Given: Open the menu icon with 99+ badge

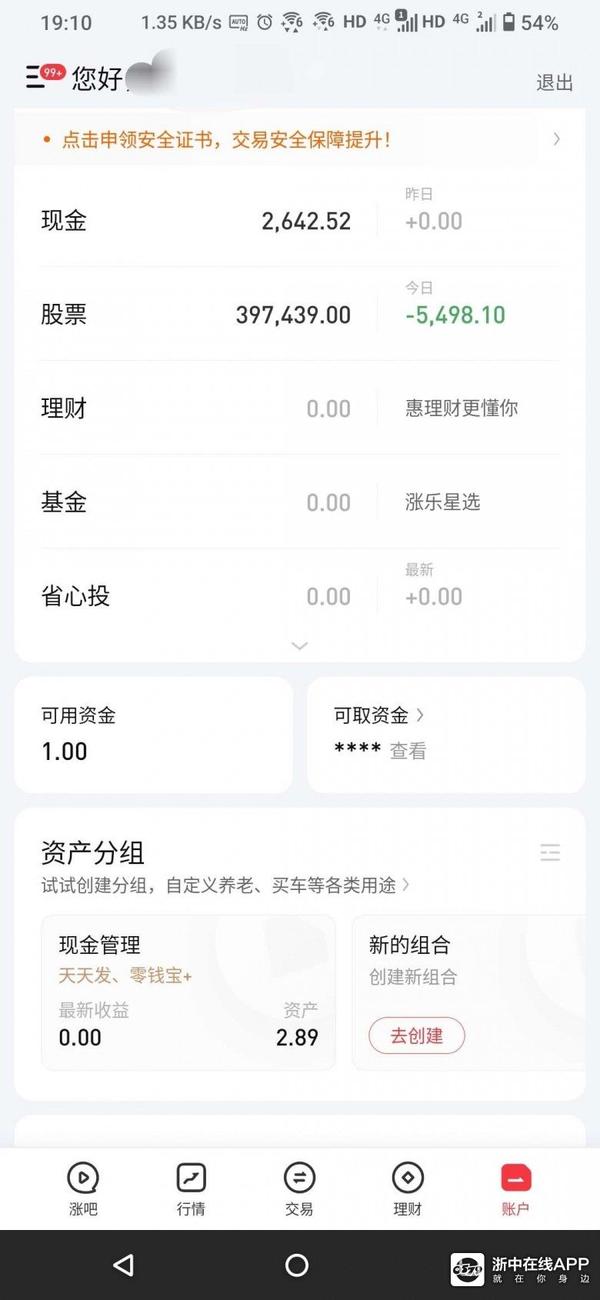Looking at the screenshot, I should [42, 77].
